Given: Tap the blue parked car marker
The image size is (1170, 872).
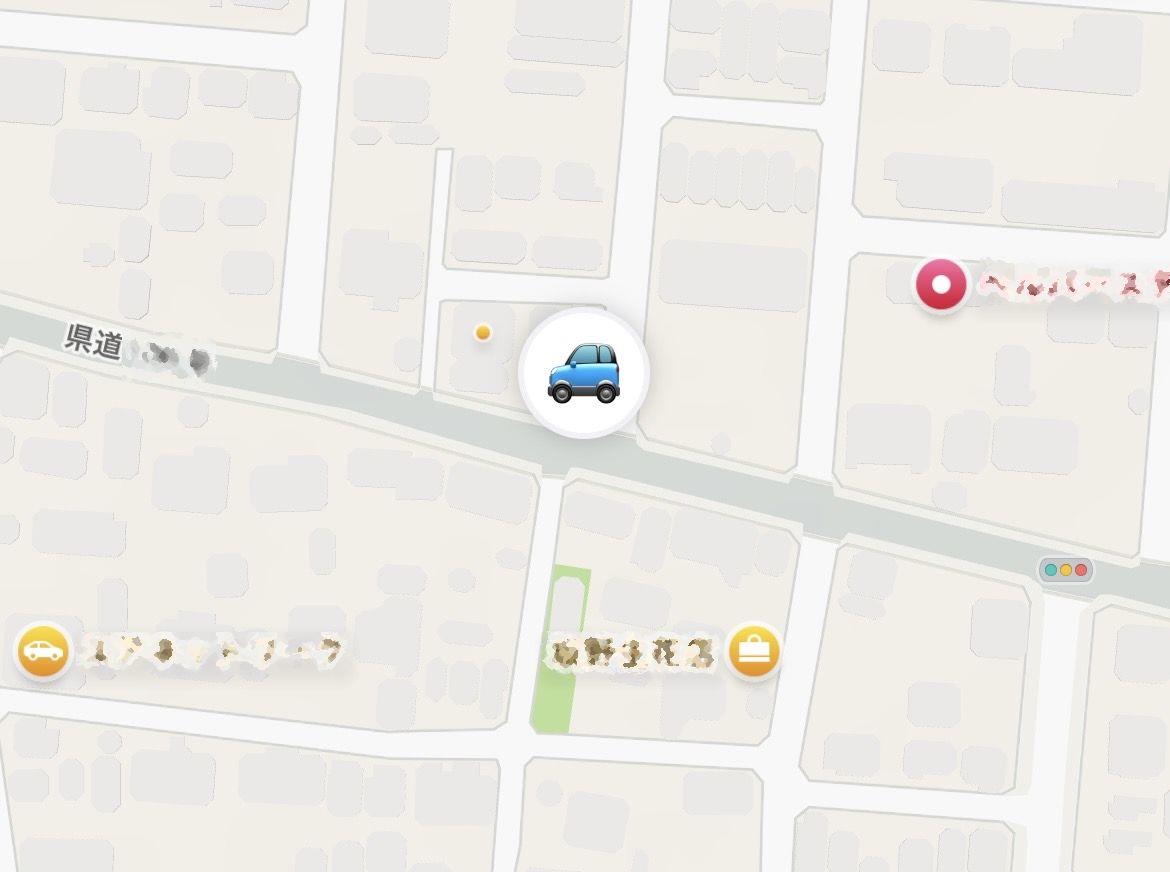Looking at the screenshot, I should (x=584, y=373).
